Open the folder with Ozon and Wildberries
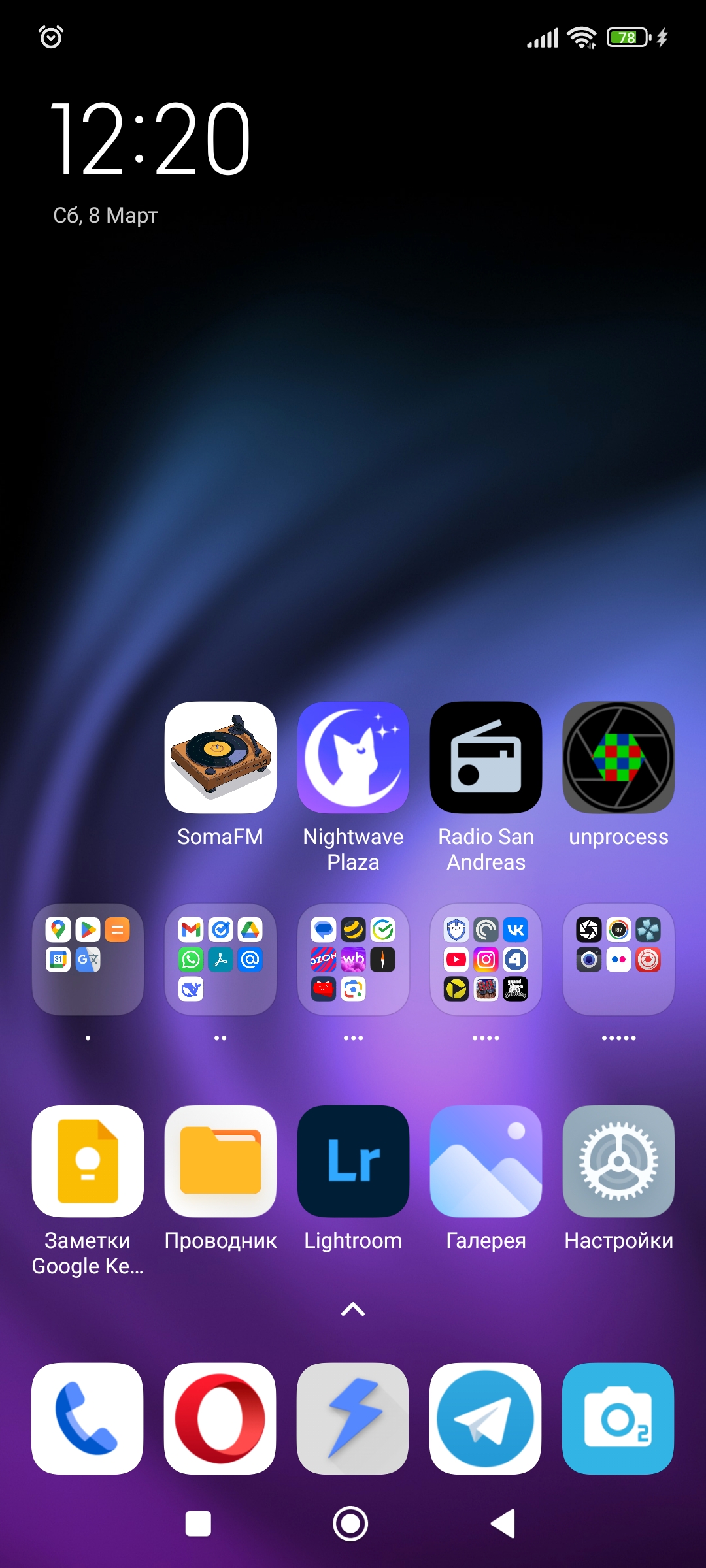The height and width of the screenshot is (1568, 706). 353,959
